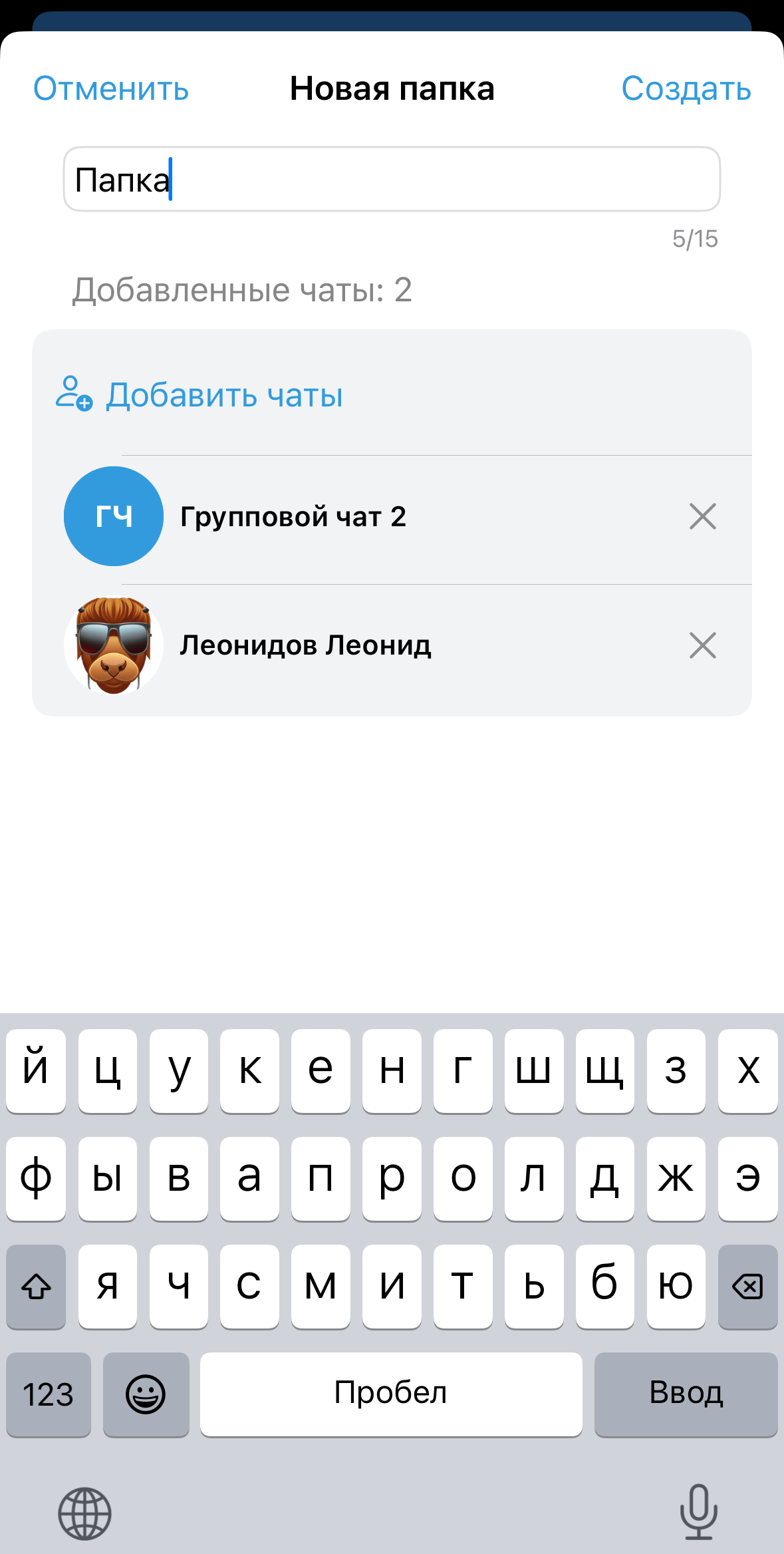This screenshot has height=1554, width=784.
Task: Tap Создать to create the folder
Action: click(x=686, y=88)
